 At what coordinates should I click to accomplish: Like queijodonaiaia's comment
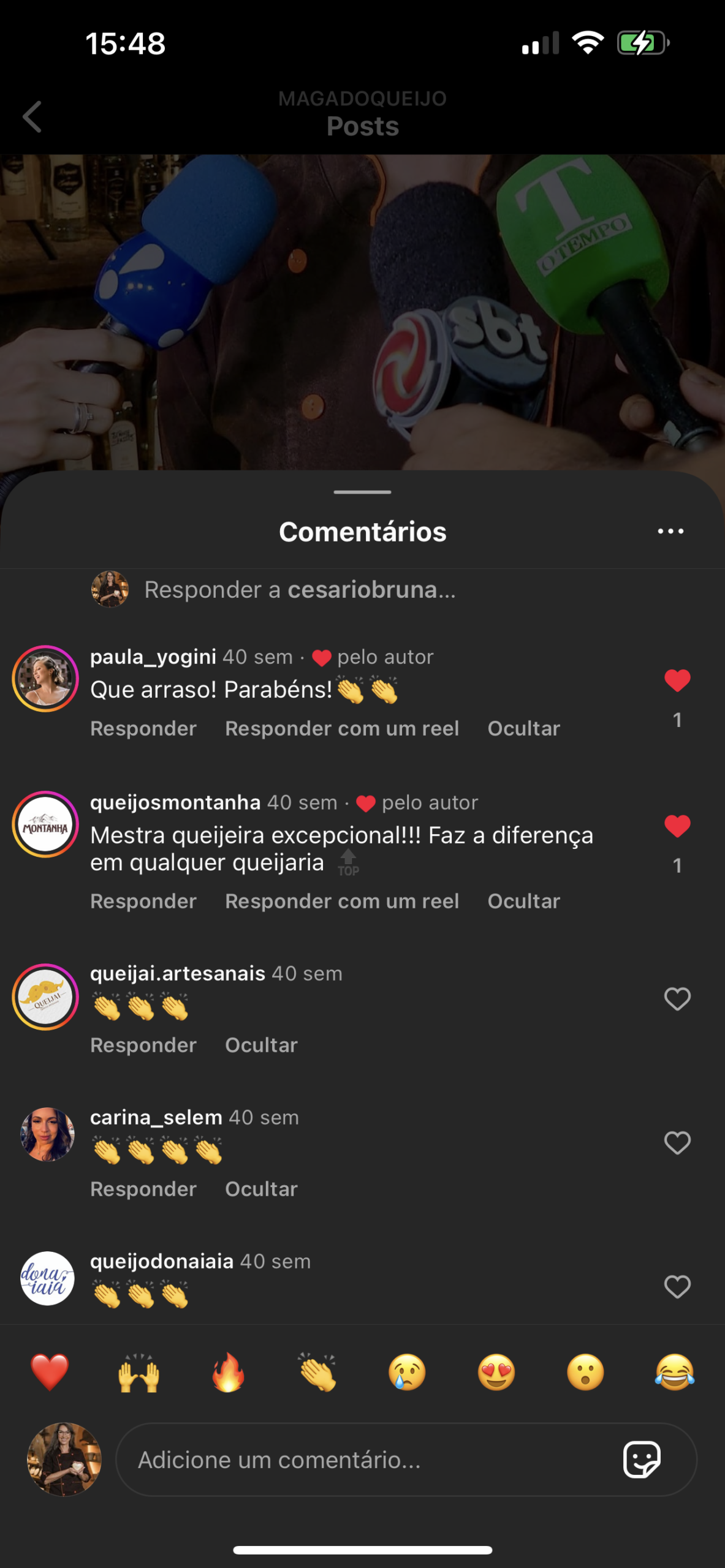pyautogui.click(x=677, y=1287)
